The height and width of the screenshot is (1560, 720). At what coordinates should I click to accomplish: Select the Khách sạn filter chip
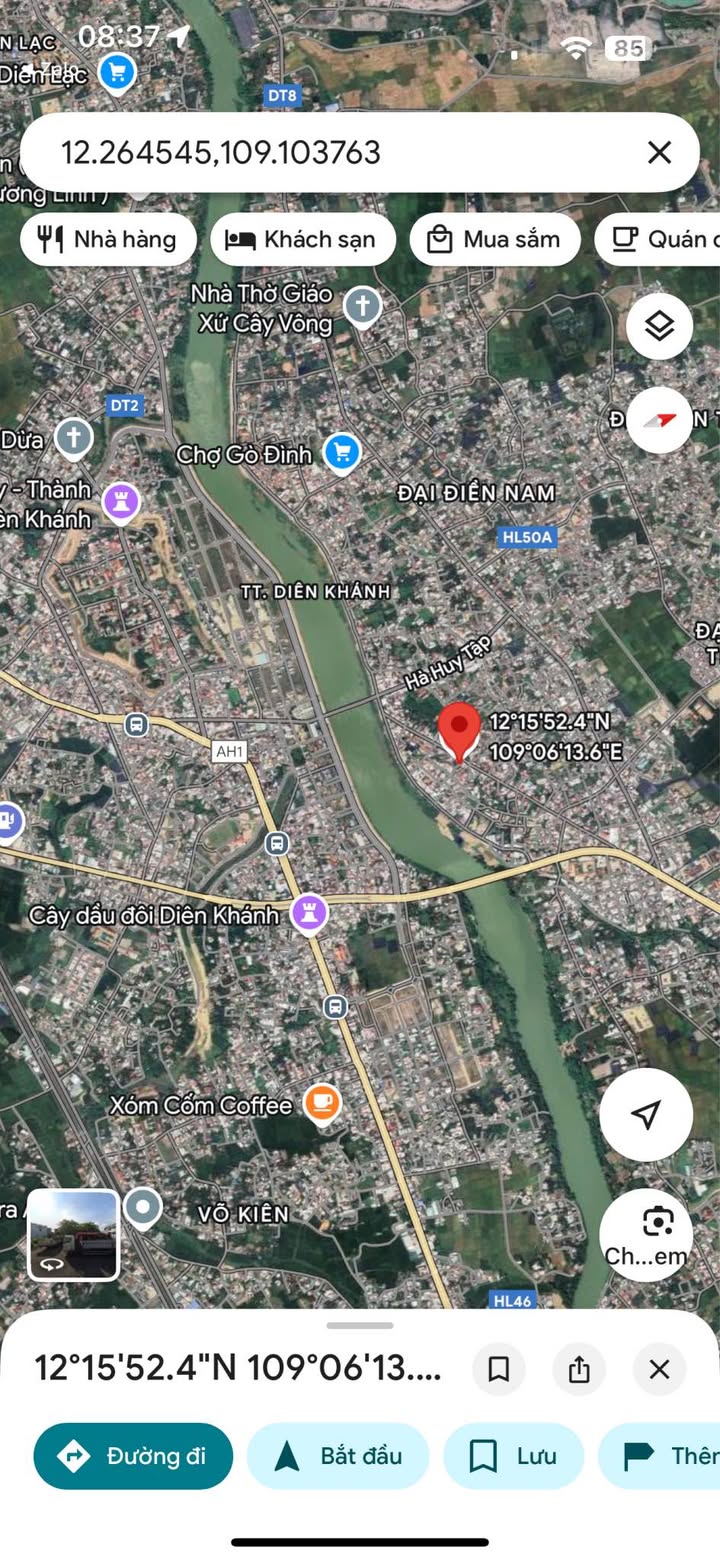pyautogui.click(x=303, y=239)
